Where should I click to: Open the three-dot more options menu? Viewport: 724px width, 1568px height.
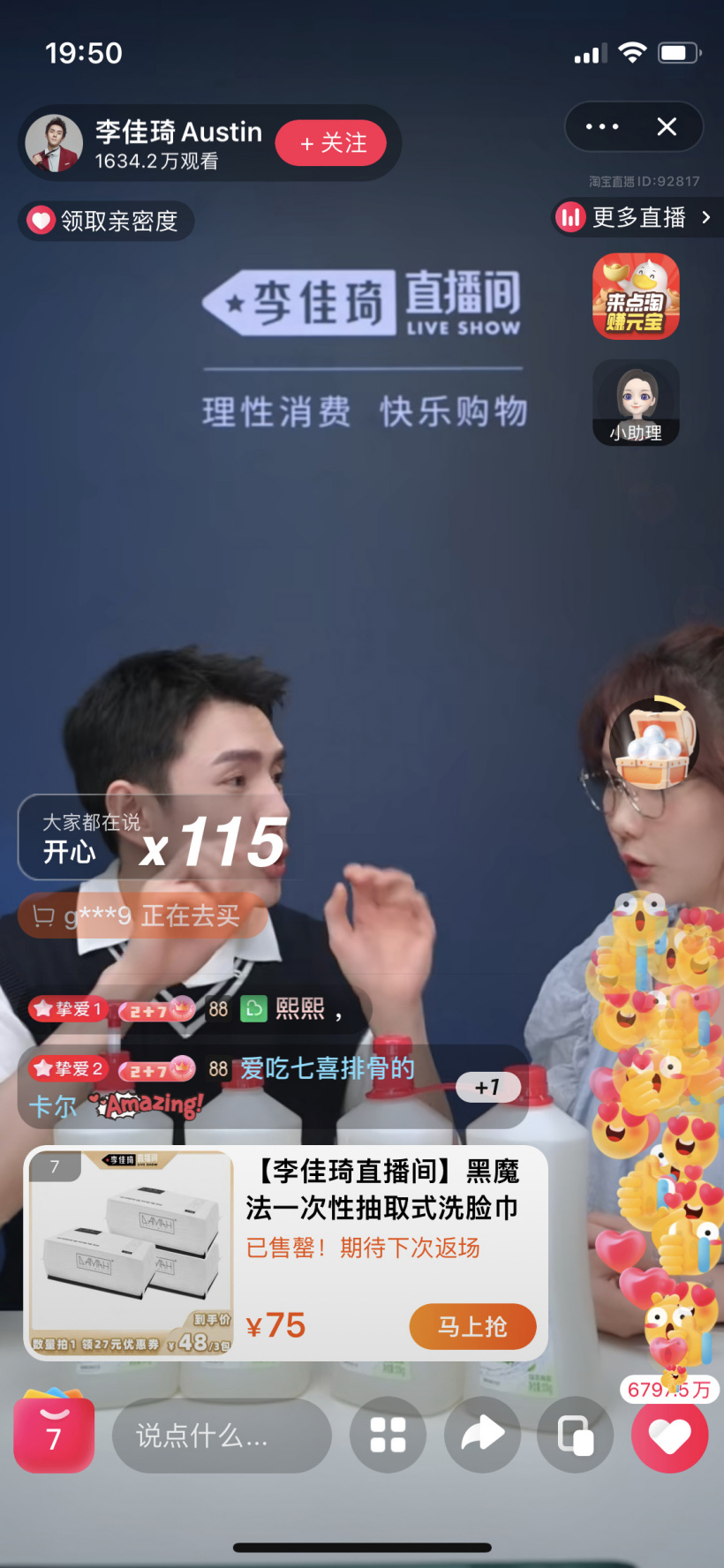602,127
